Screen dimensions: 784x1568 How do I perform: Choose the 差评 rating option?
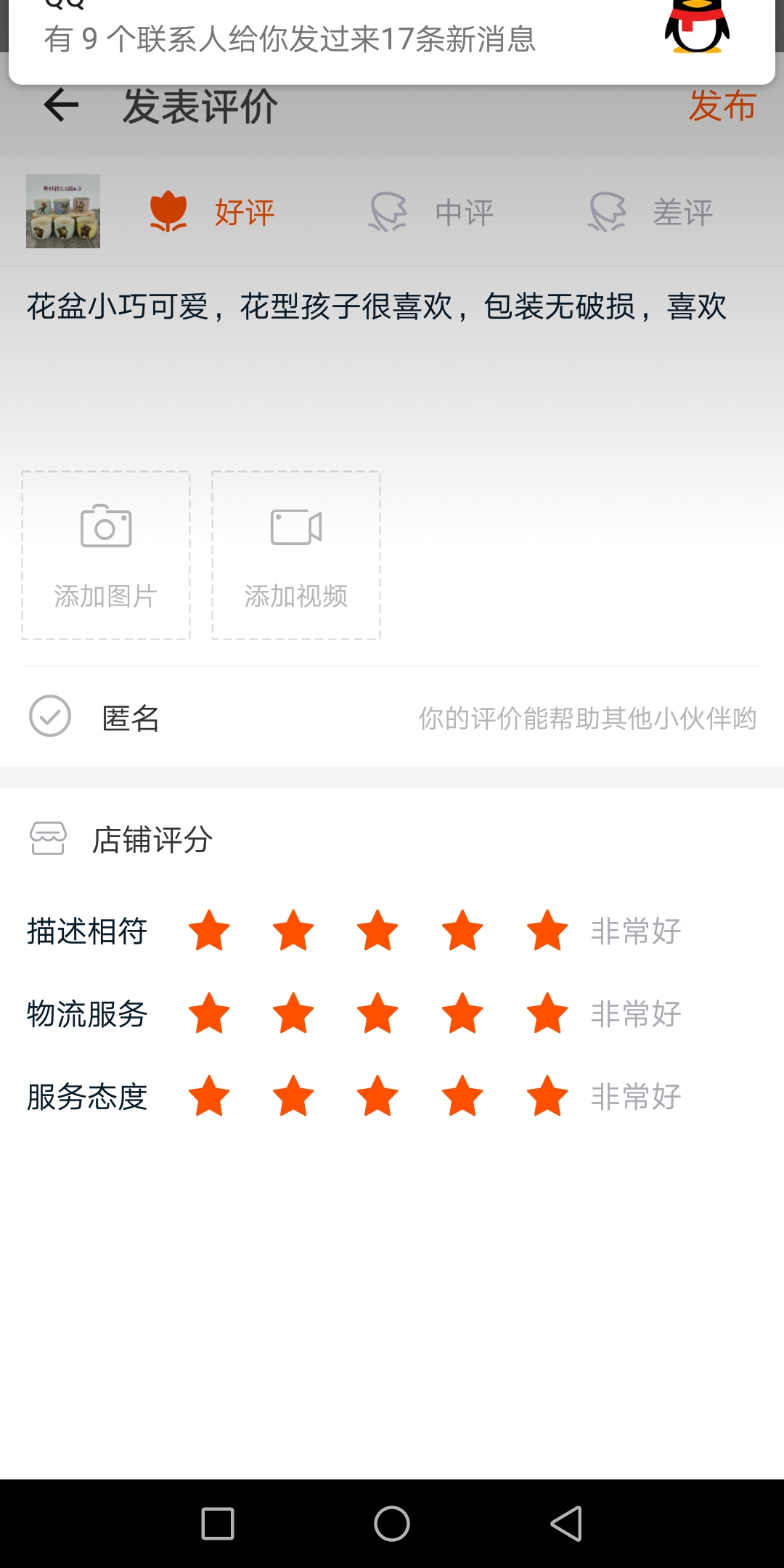tap(651, 212)
